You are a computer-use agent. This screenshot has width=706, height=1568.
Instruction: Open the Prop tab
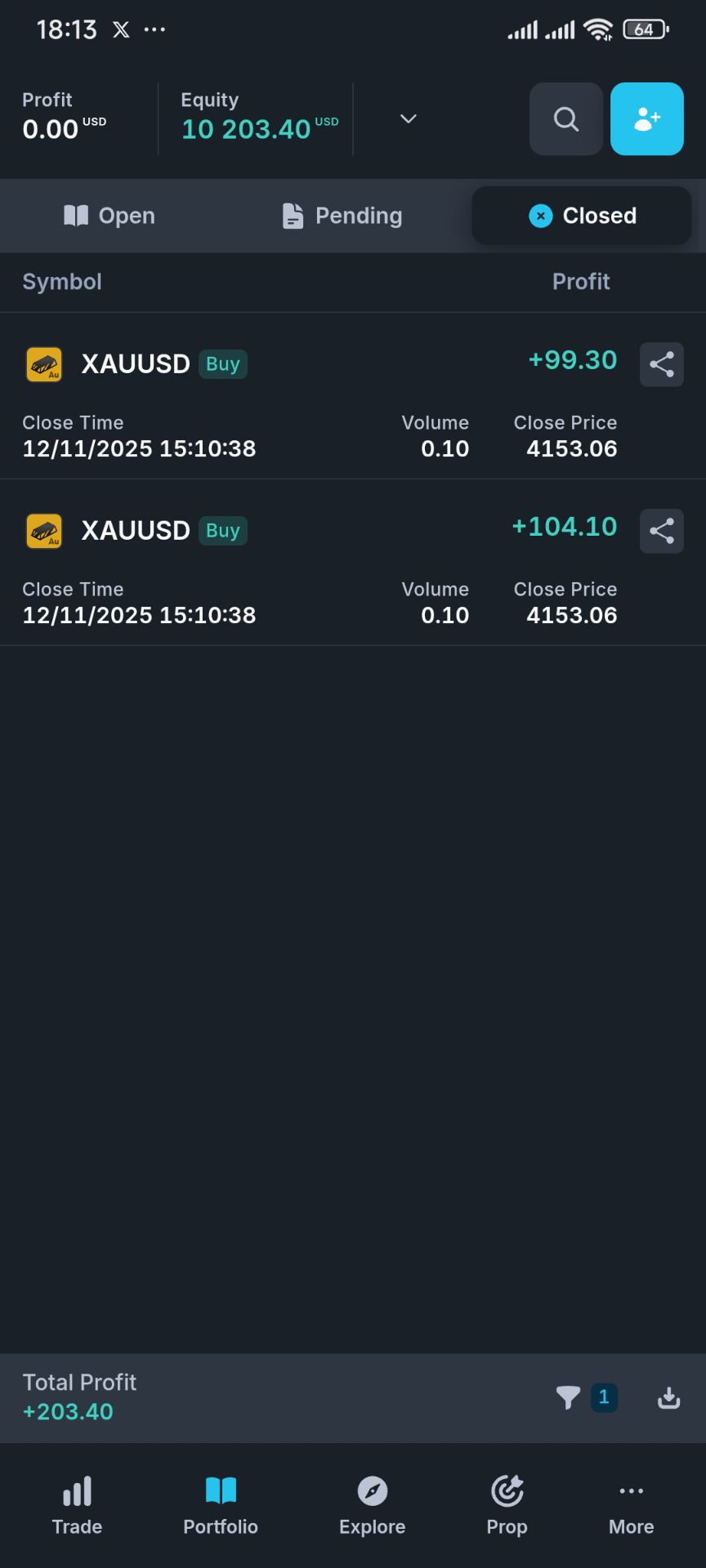(x=507, y=1506)
